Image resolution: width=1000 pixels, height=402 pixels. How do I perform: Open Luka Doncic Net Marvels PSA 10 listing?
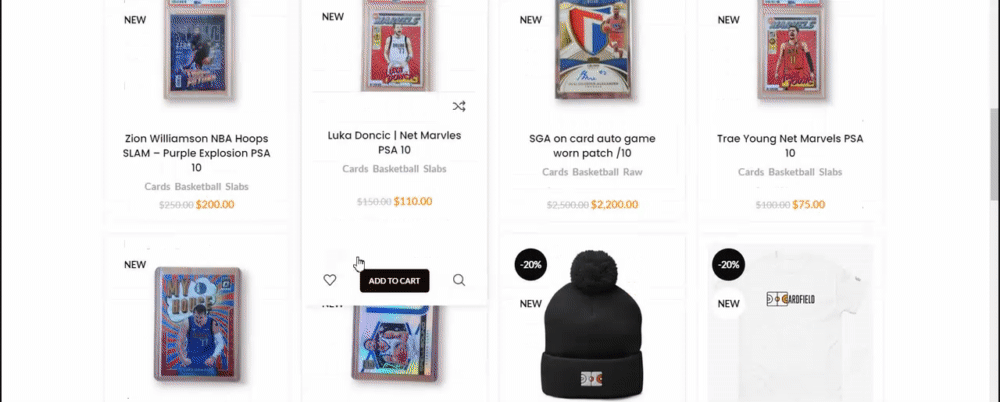coord(394,142)
